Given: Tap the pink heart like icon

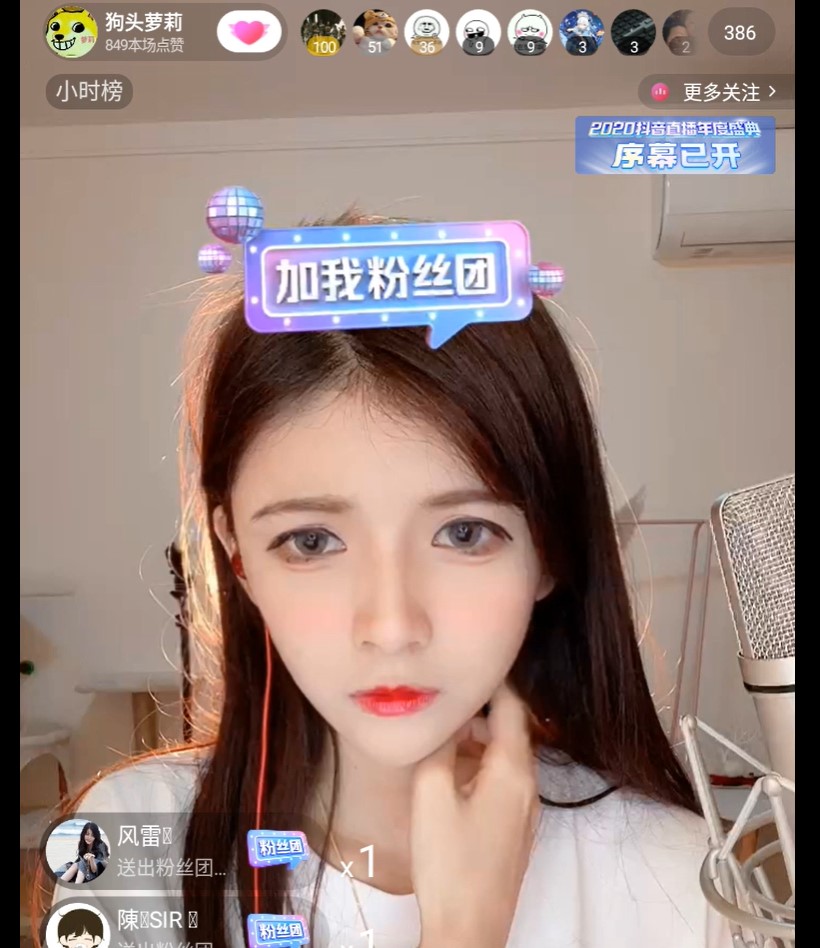Looking at the screenshot, I should (253, 31).
